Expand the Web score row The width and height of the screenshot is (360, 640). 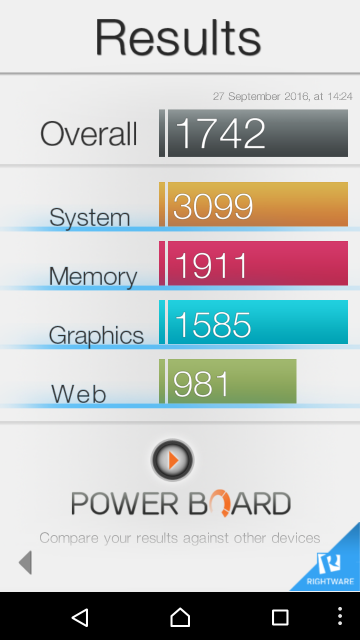point(180,382)
